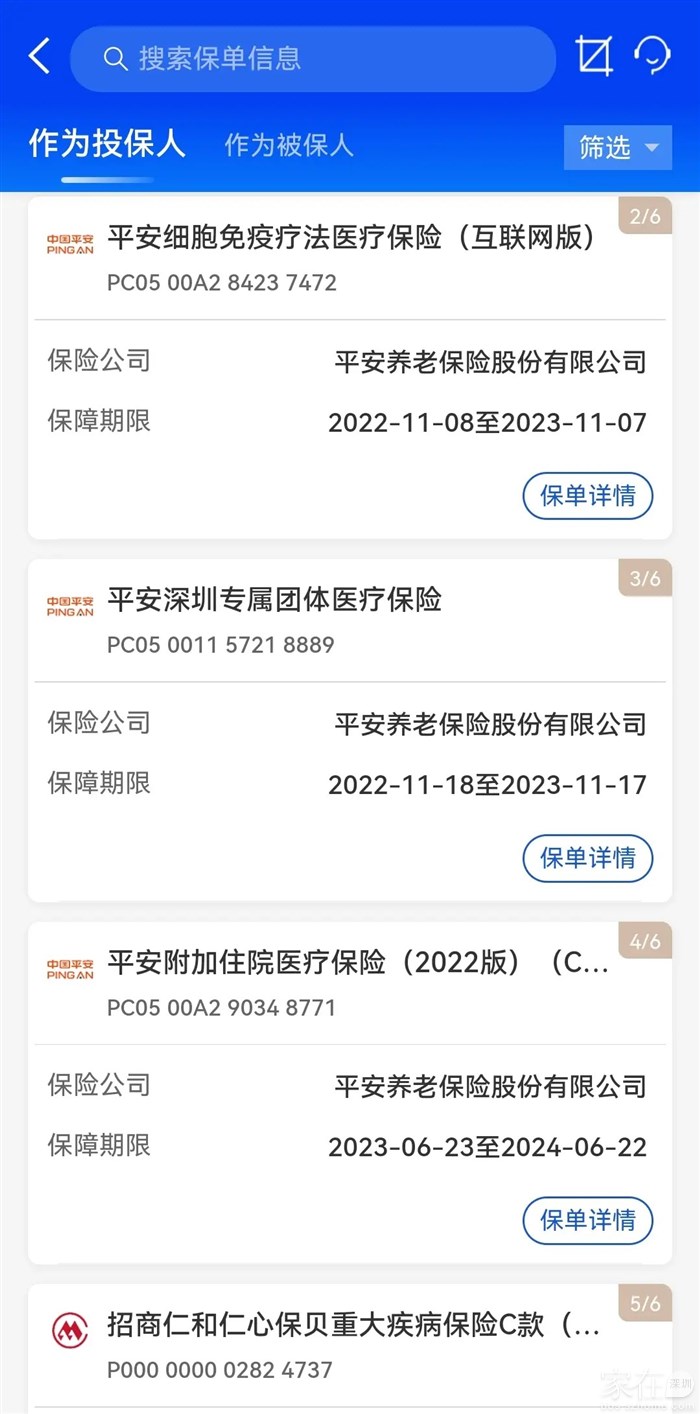Image resolution: width=700 pixels, height=1414 pixels.
Task: Open the 招商仁和仁心保贝重大疾病保险C款 policy card
Action: [x=350, y=1345]
